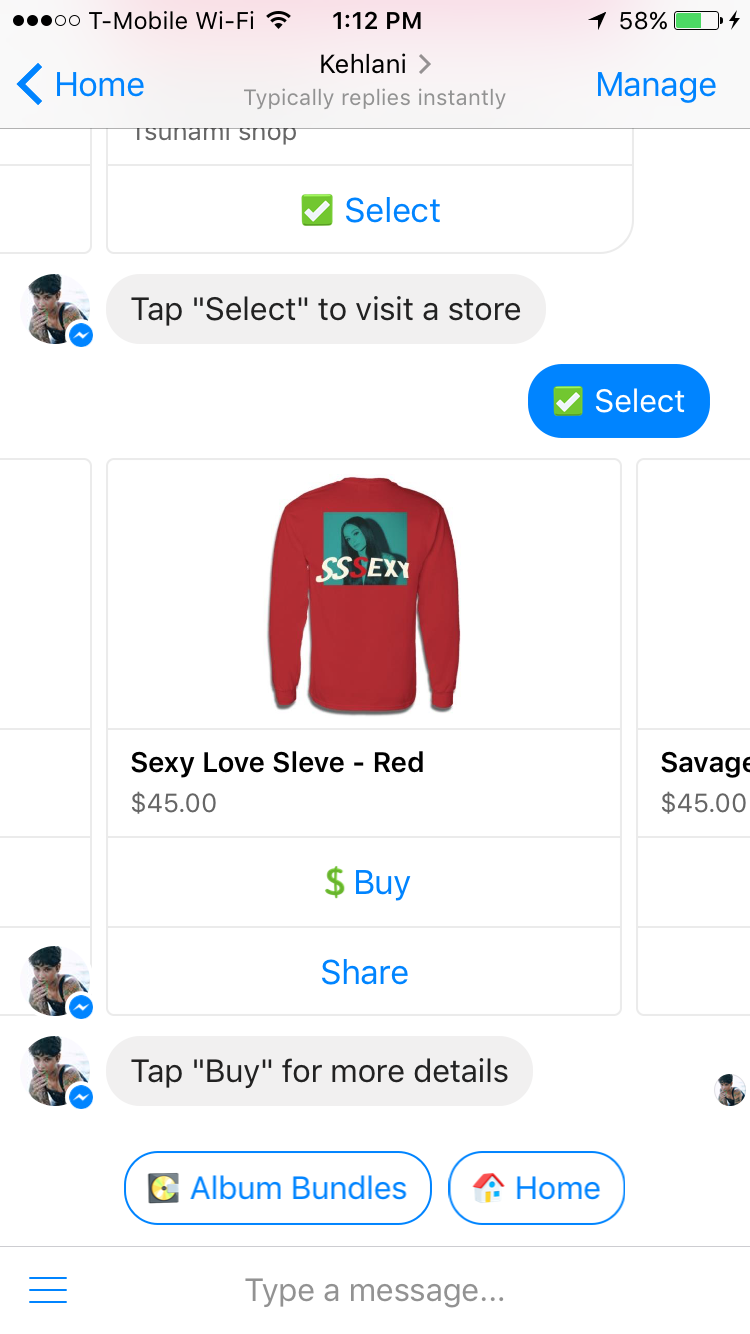Select the Tsunami shop store card
This screenshot has height=1334, width=750.
[x=370, y=210]
